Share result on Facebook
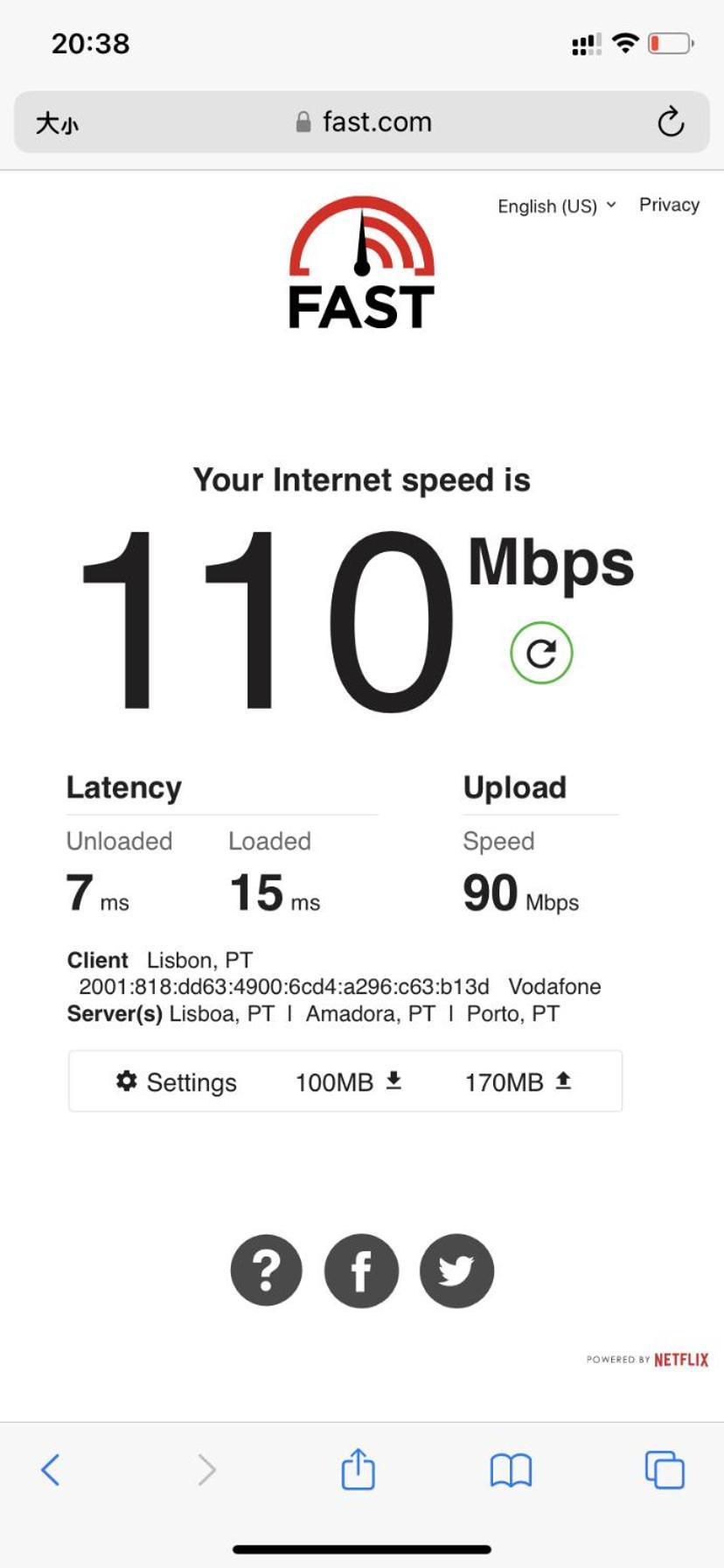Image resolution: width=724 pixels, height=1568 pixels. click(361, 1270)
